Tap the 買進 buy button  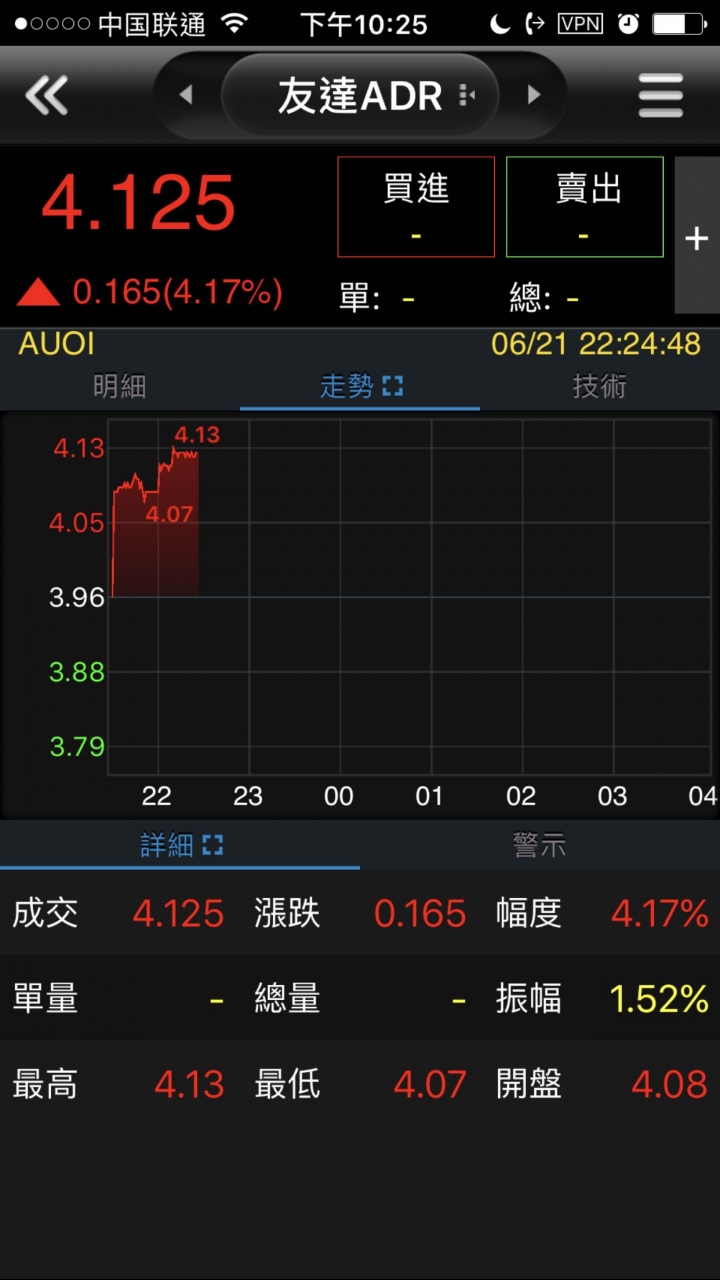click(416, 207)
